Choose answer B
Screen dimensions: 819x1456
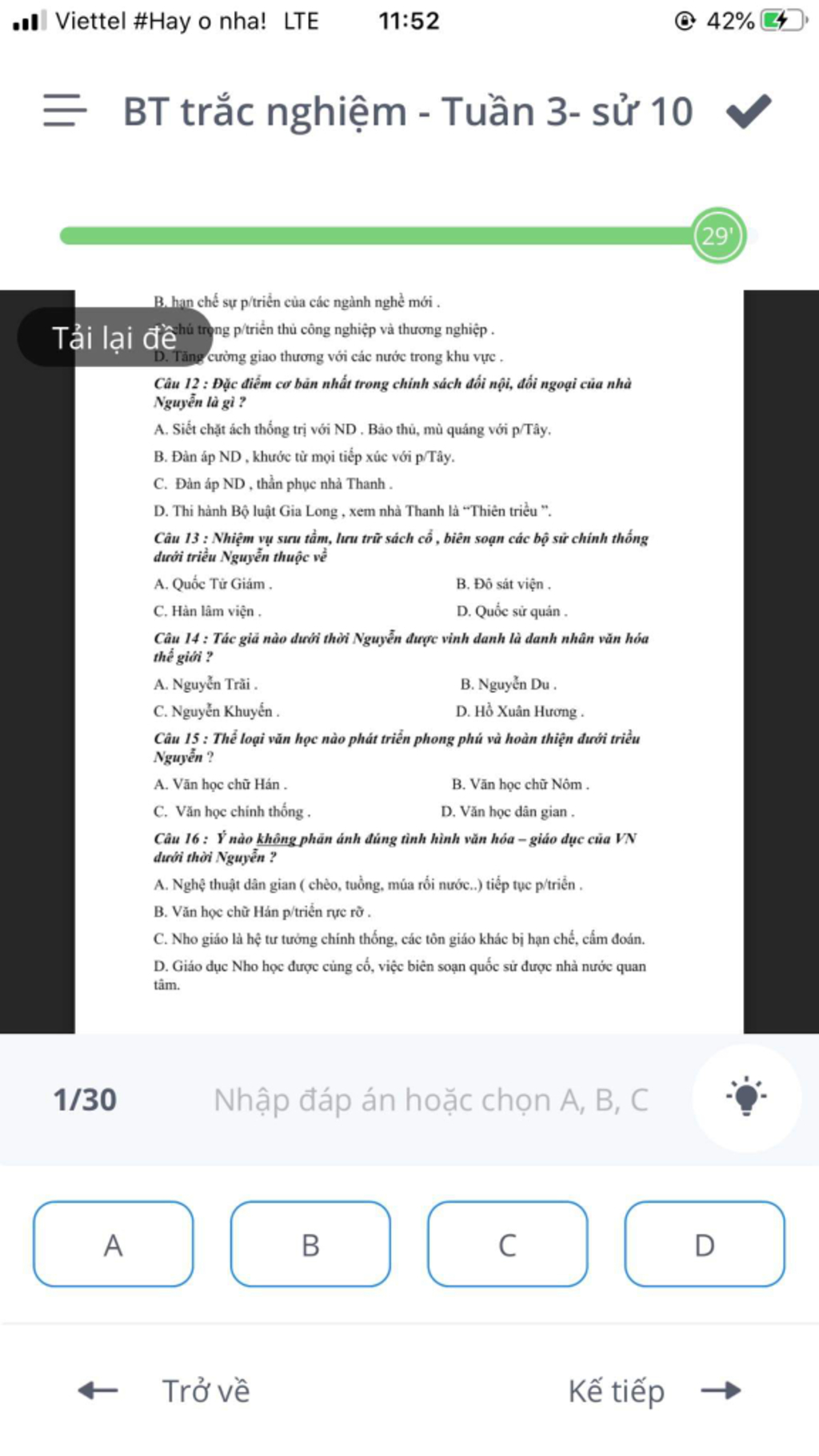coord(310,1244)
